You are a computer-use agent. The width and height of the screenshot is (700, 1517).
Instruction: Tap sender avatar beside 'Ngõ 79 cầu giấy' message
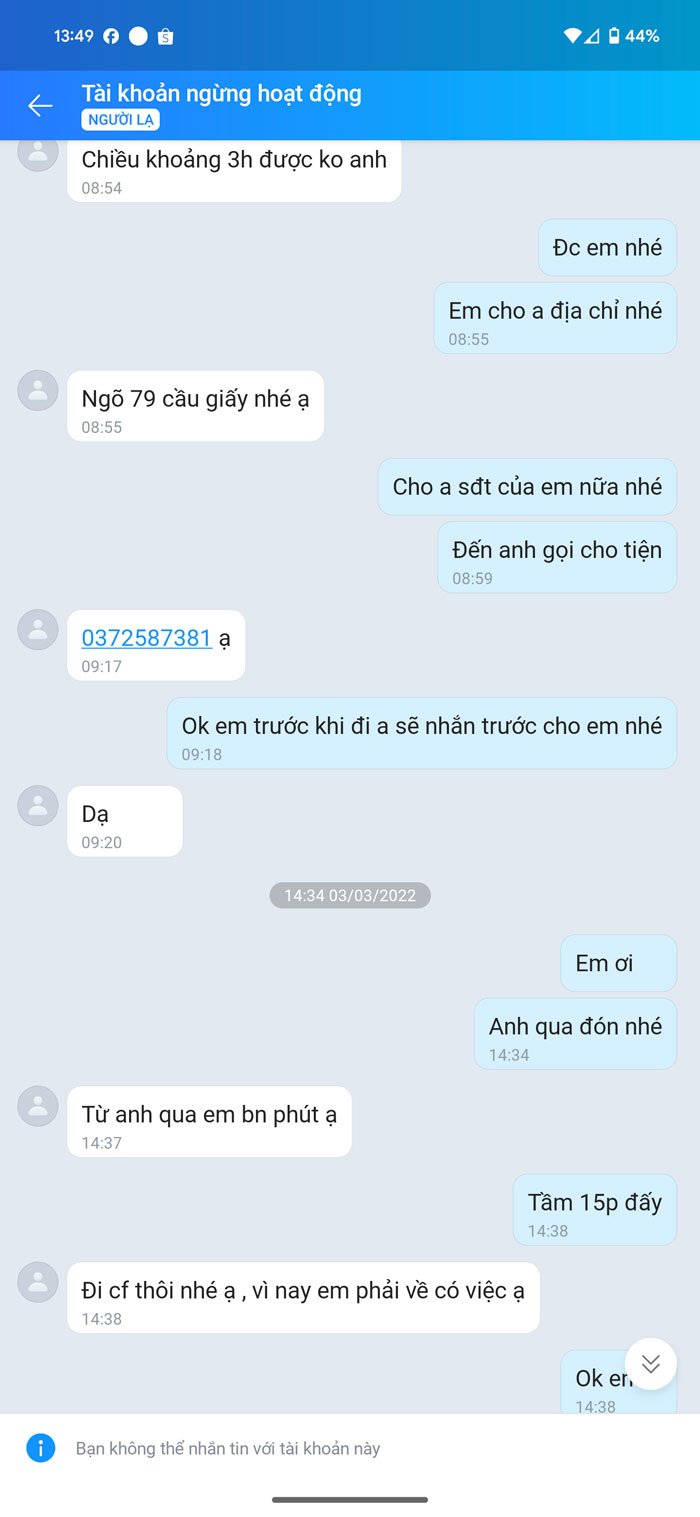38,390
